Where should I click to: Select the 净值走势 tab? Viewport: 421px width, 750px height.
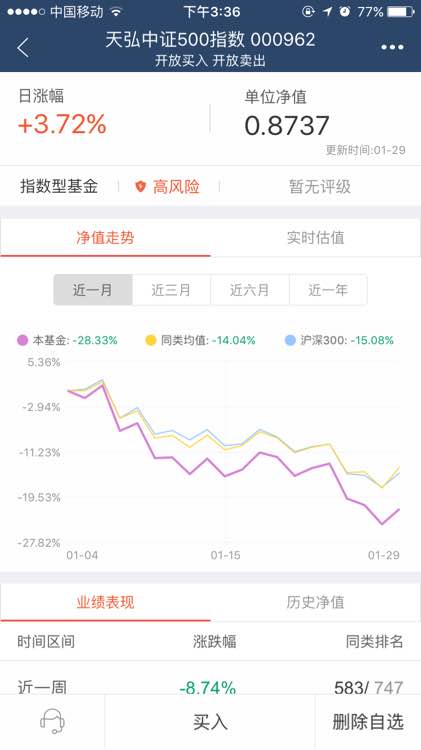pyautogui.click(x=105, y=238)
